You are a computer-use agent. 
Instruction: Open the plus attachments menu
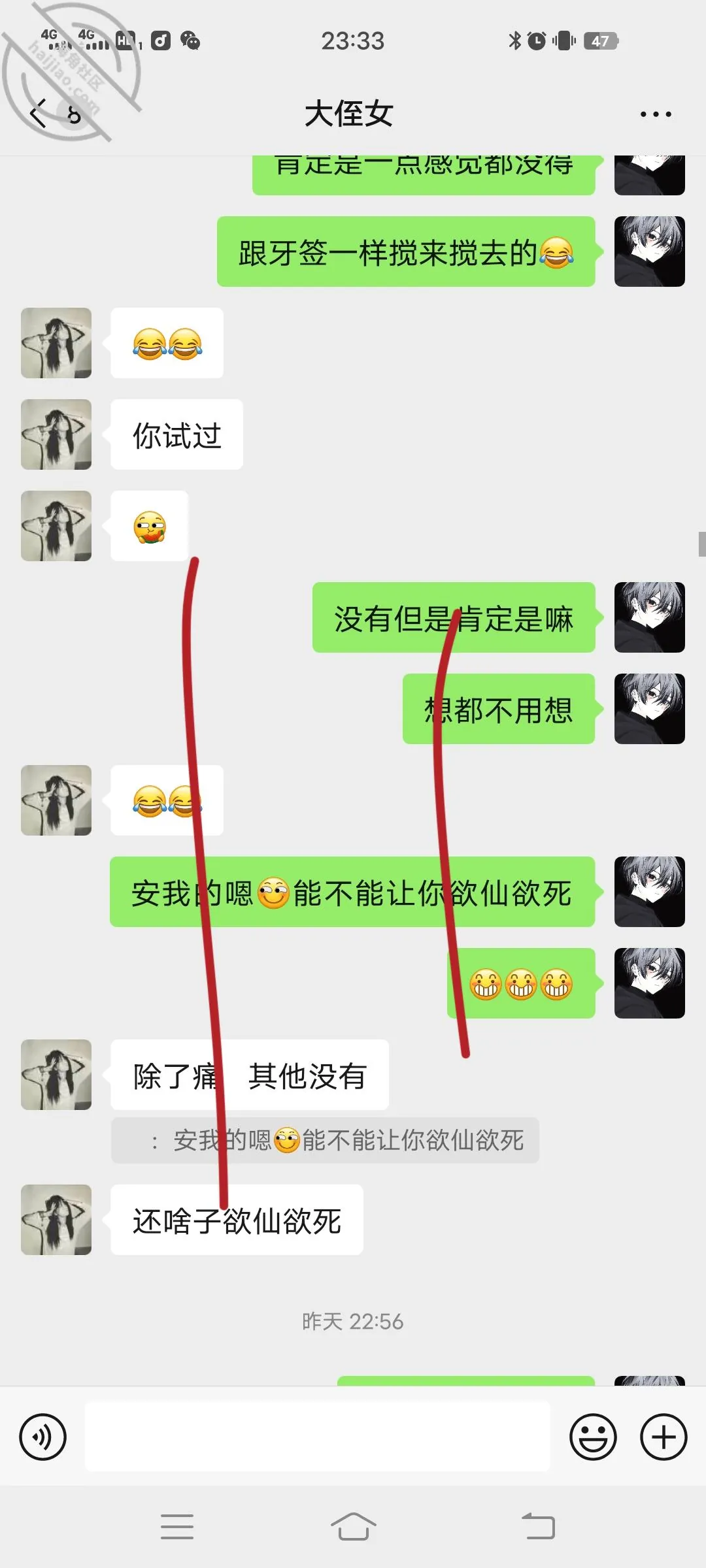664,1437
